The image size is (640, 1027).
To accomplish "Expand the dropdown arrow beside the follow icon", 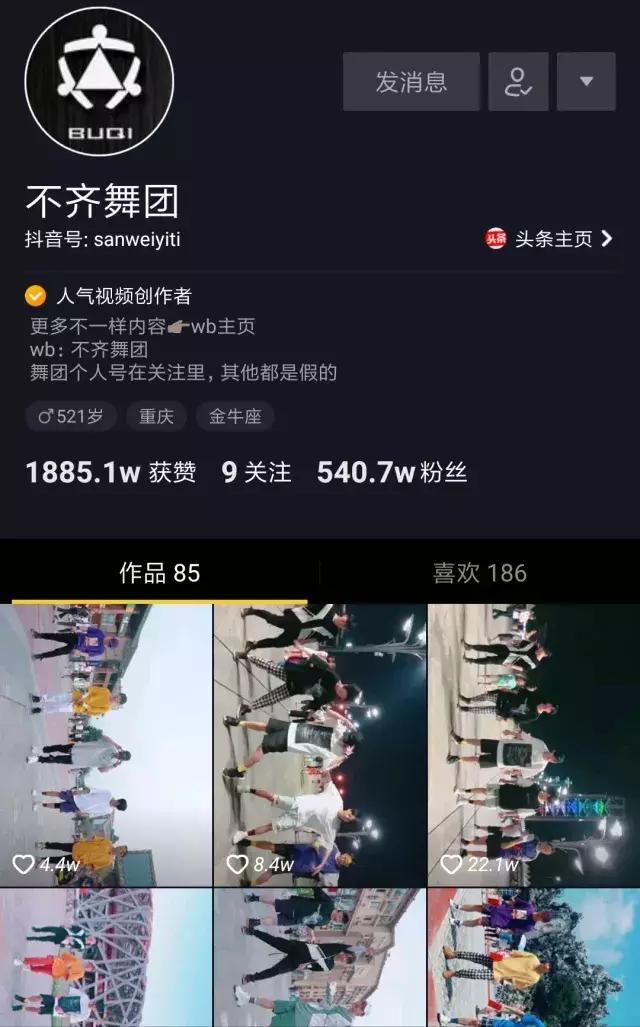I will 586,82.
